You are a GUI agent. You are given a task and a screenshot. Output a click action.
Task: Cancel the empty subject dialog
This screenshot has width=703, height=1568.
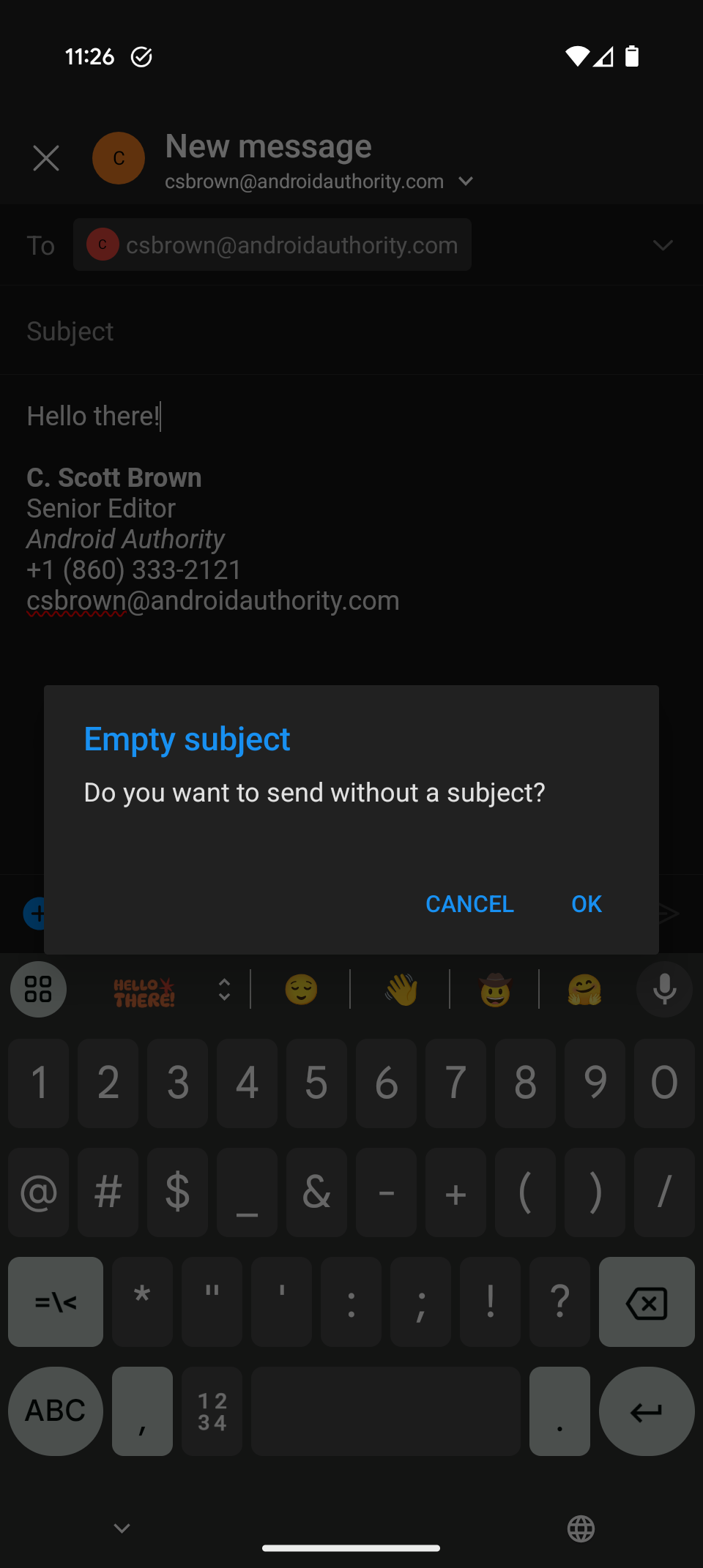click(469, 904)
